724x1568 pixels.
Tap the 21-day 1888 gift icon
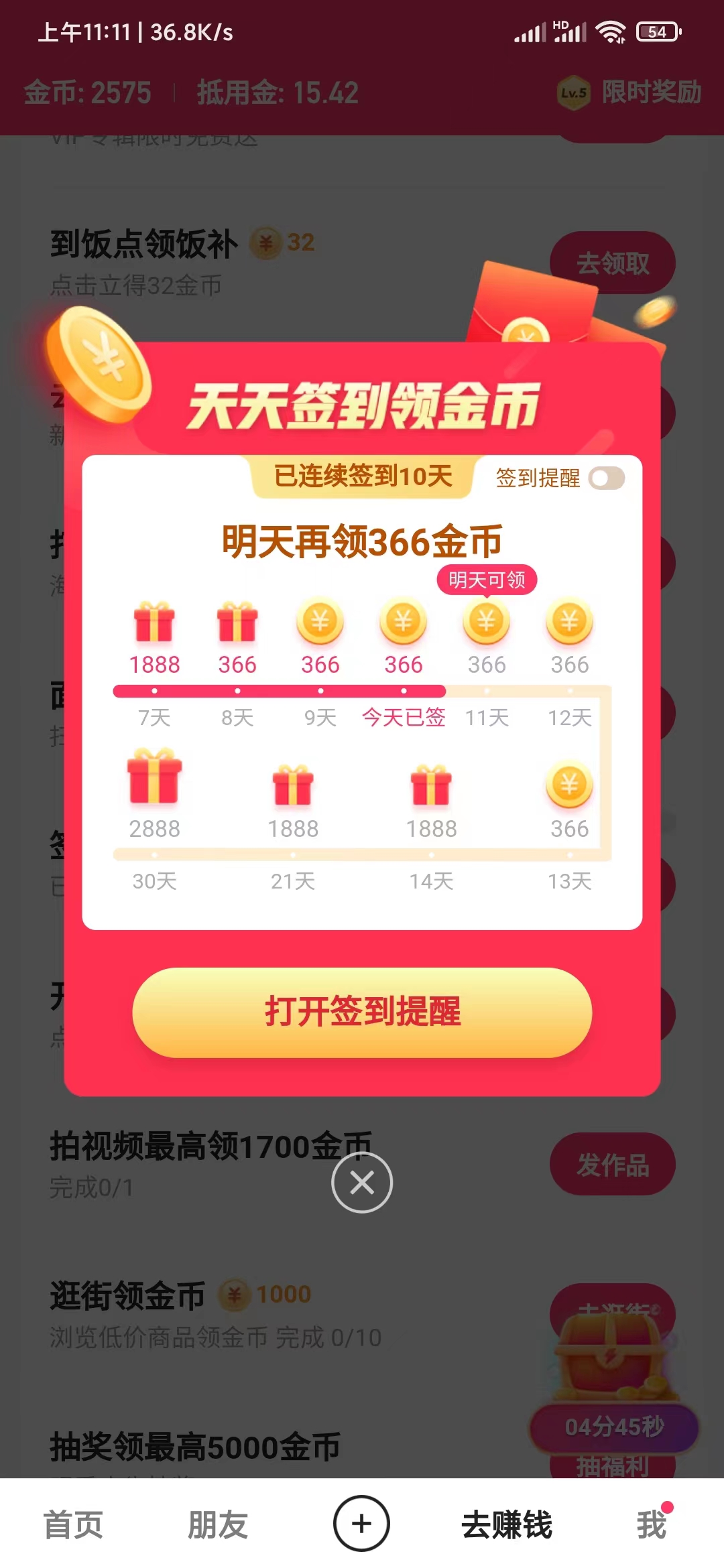(x=294, y=791)
